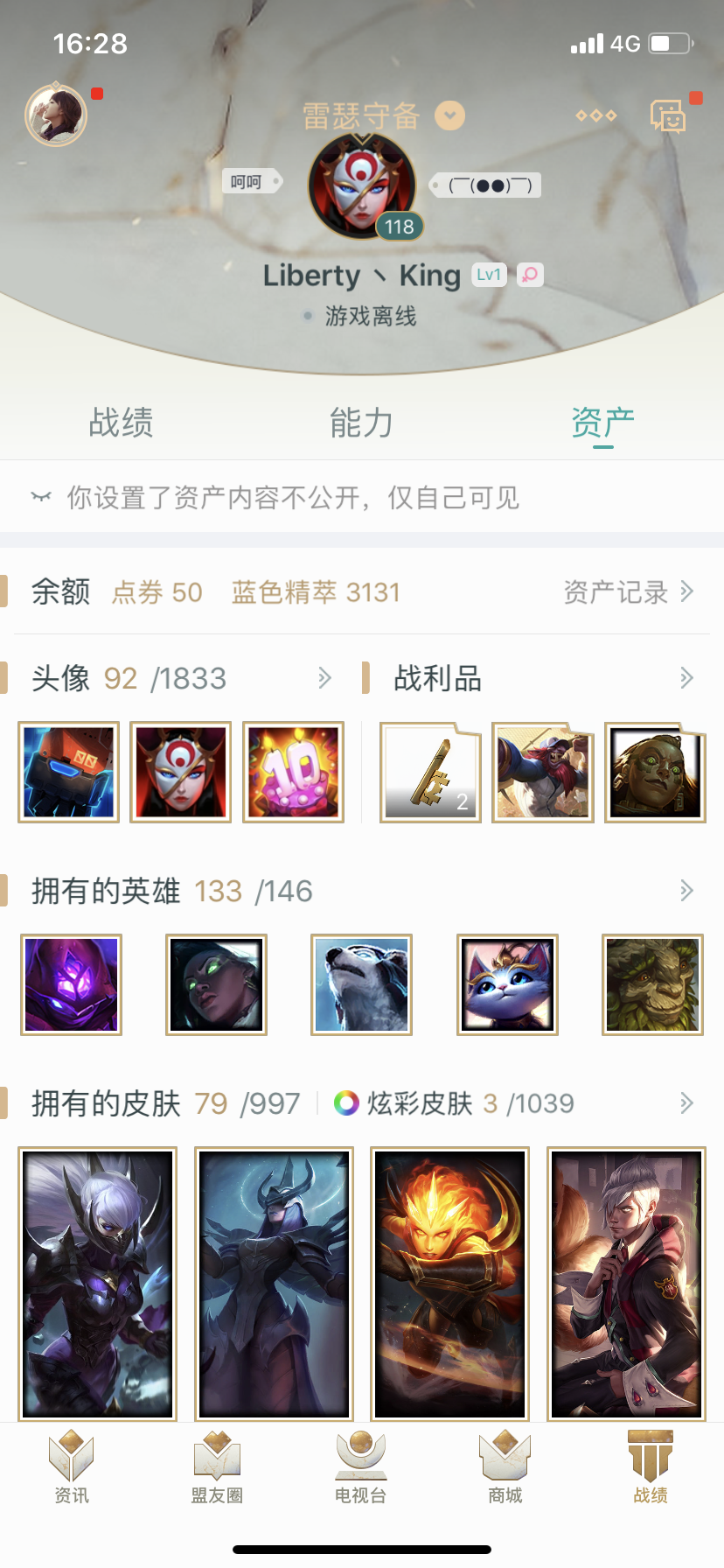Switch to the 能力 tab
This screenshot has height=1568, width=724.
361,423
